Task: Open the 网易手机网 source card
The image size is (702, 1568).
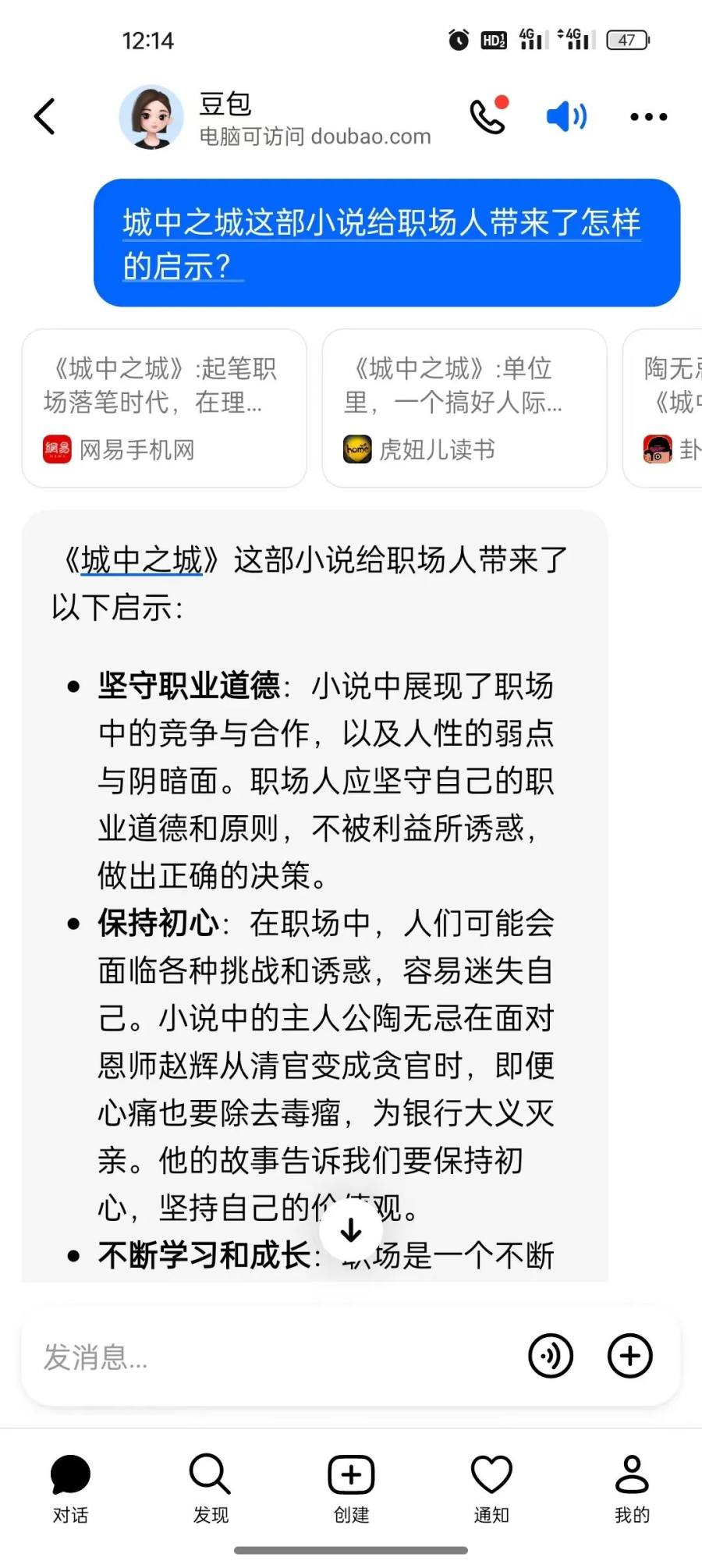Action: [164, 408]
